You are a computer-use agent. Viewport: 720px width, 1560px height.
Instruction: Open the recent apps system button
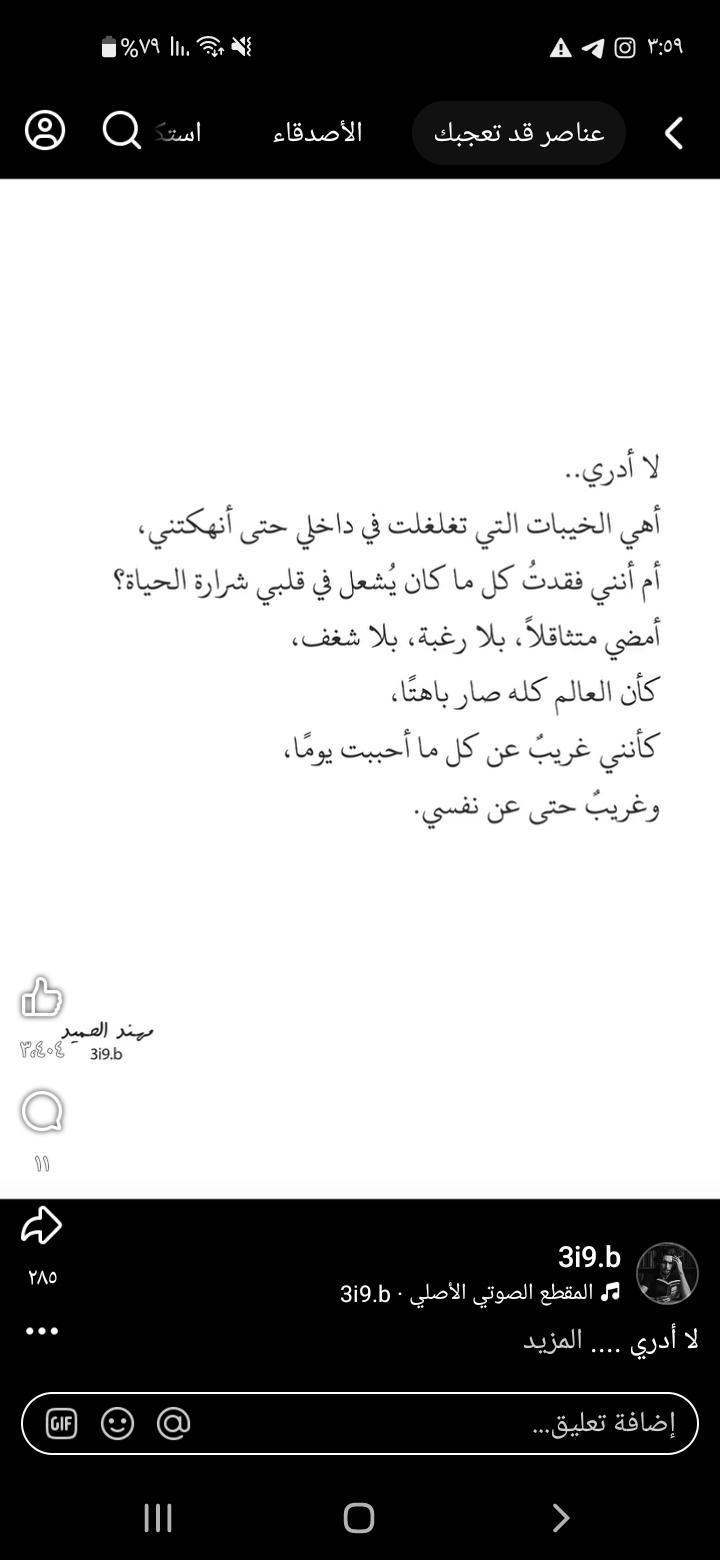pyautogui.click(x=158, y=1518)
